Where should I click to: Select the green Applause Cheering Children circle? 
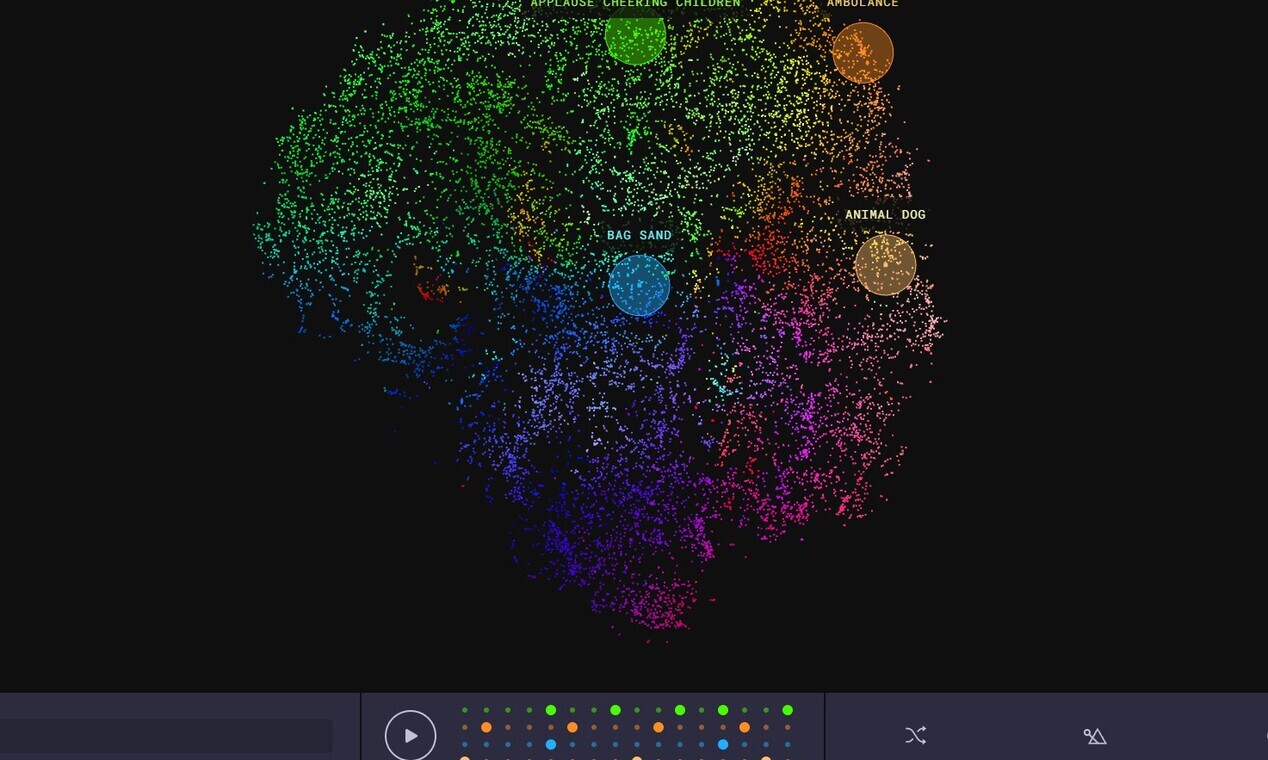pos(635,36)
